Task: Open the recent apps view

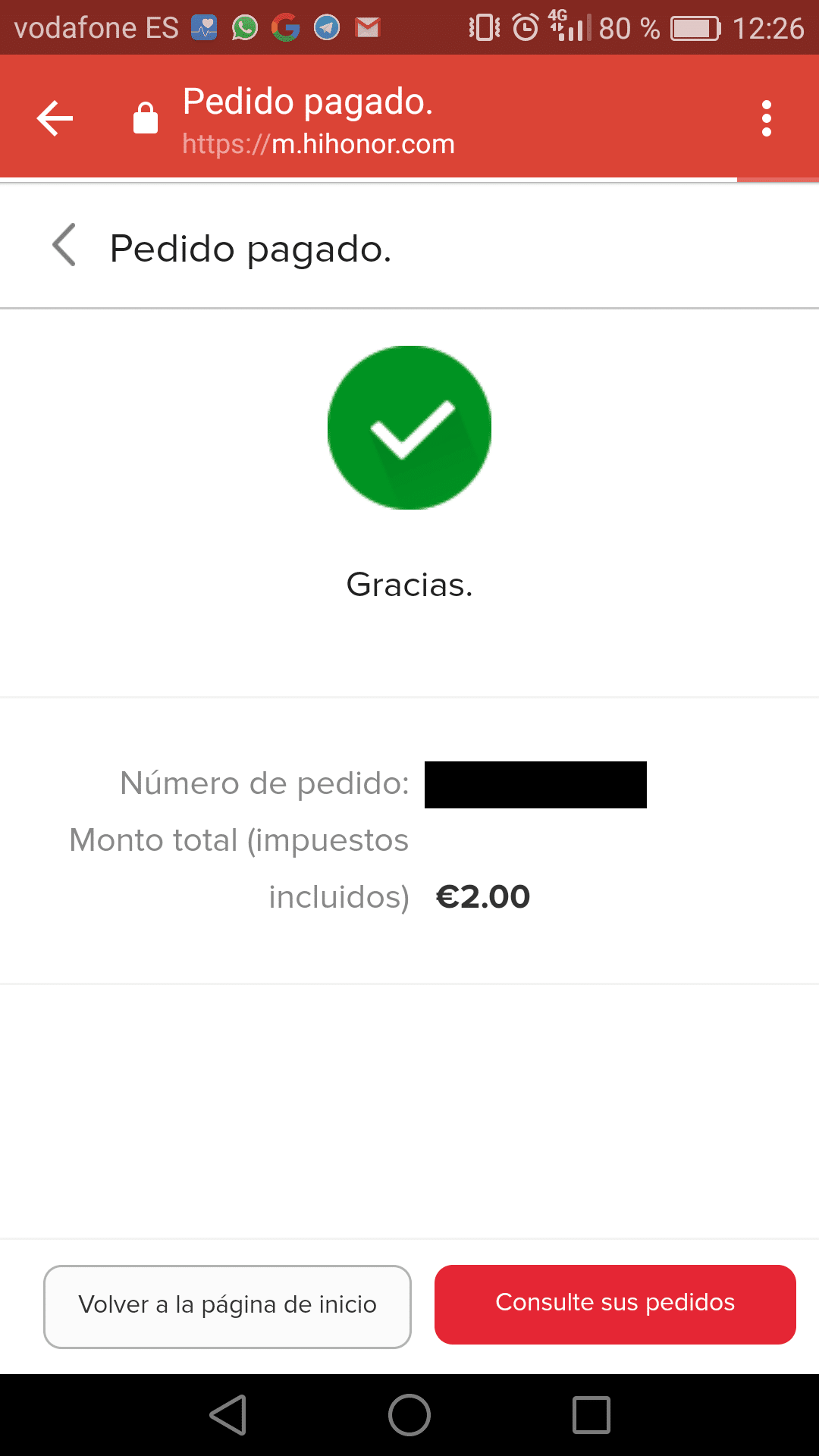Action: coord(591,1415)
